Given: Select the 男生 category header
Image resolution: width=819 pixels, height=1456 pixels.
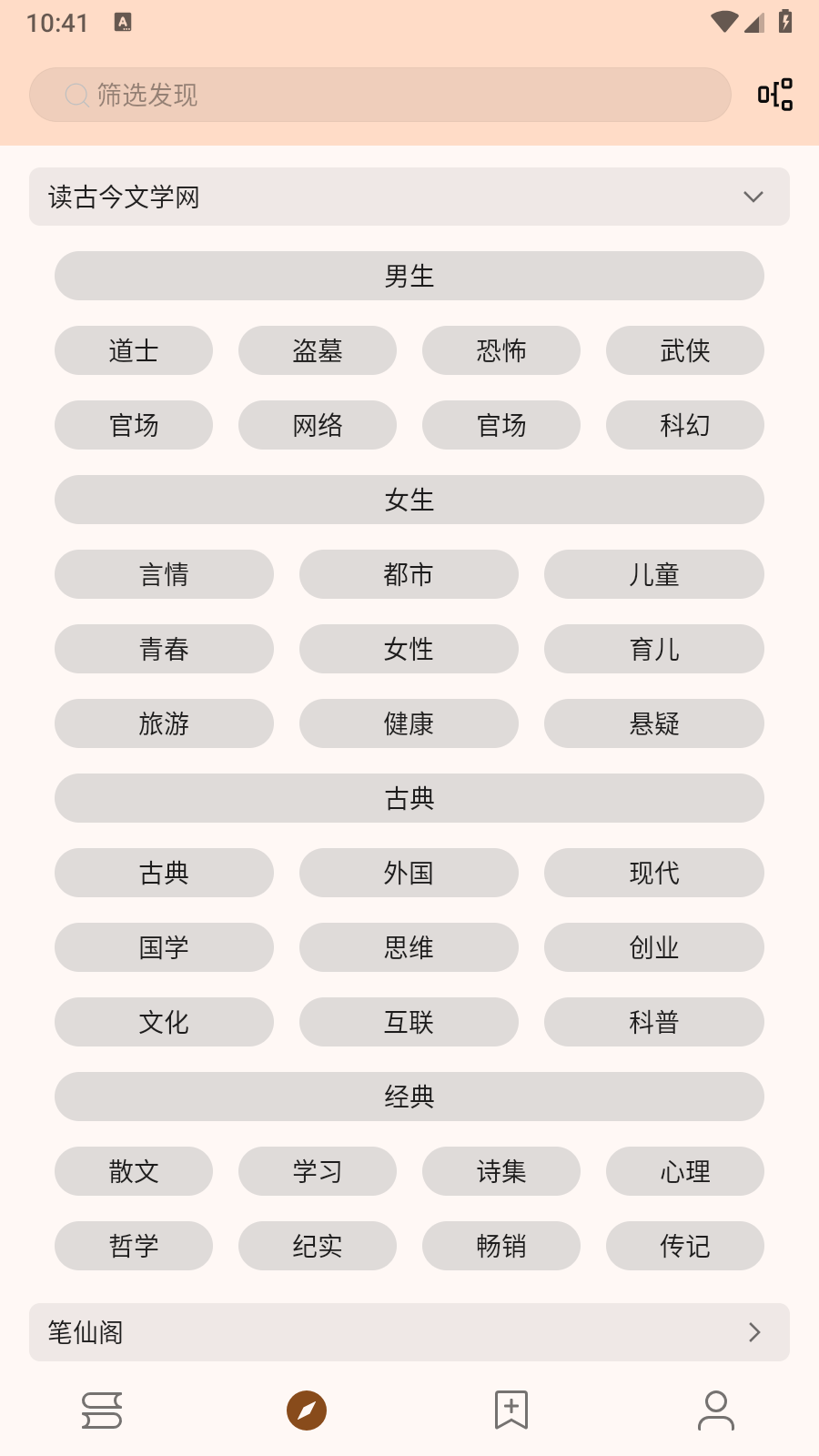Looking at the screenshot, I should (x=409, y=276).
